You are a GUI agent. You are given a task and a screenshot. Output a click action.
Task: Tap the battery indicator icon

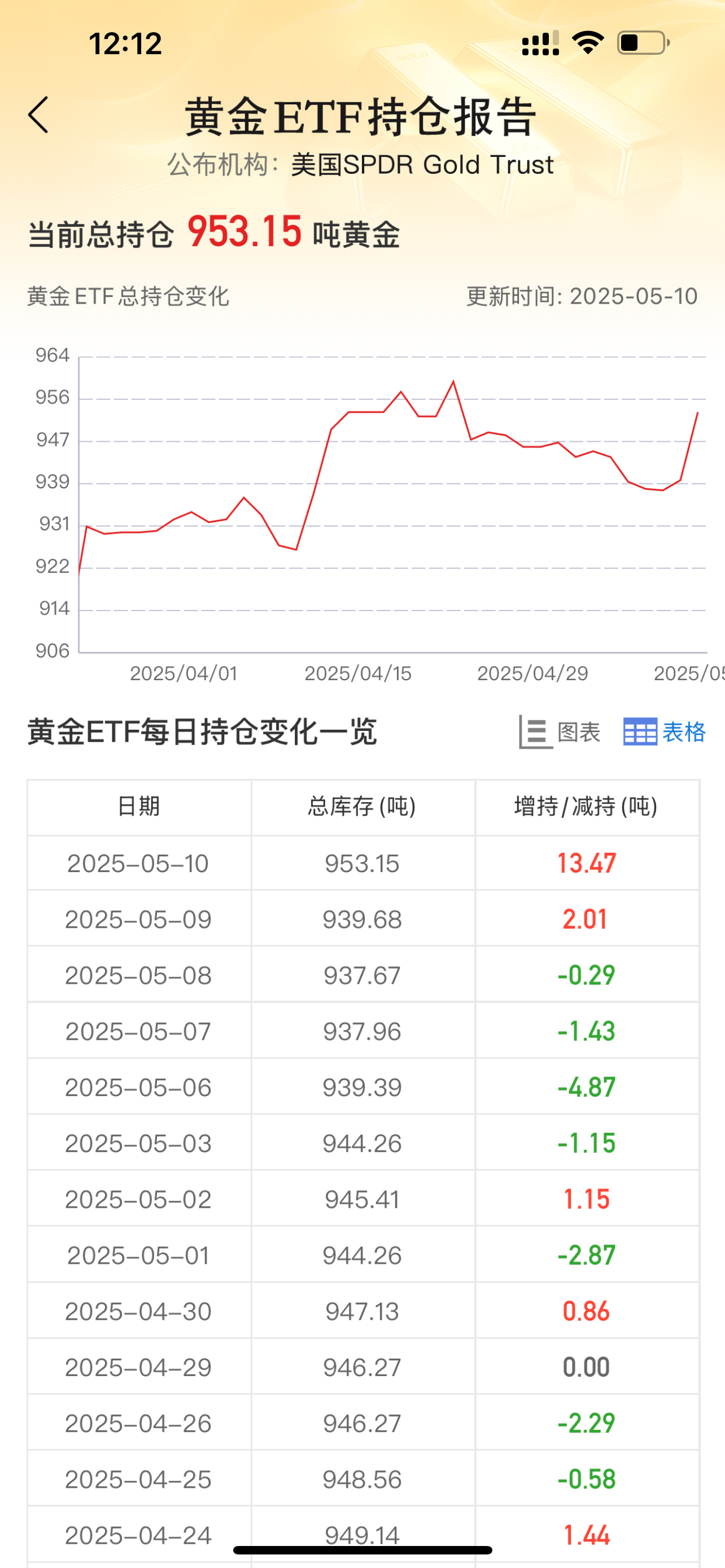pyautogui.click(x=639, y=42)
